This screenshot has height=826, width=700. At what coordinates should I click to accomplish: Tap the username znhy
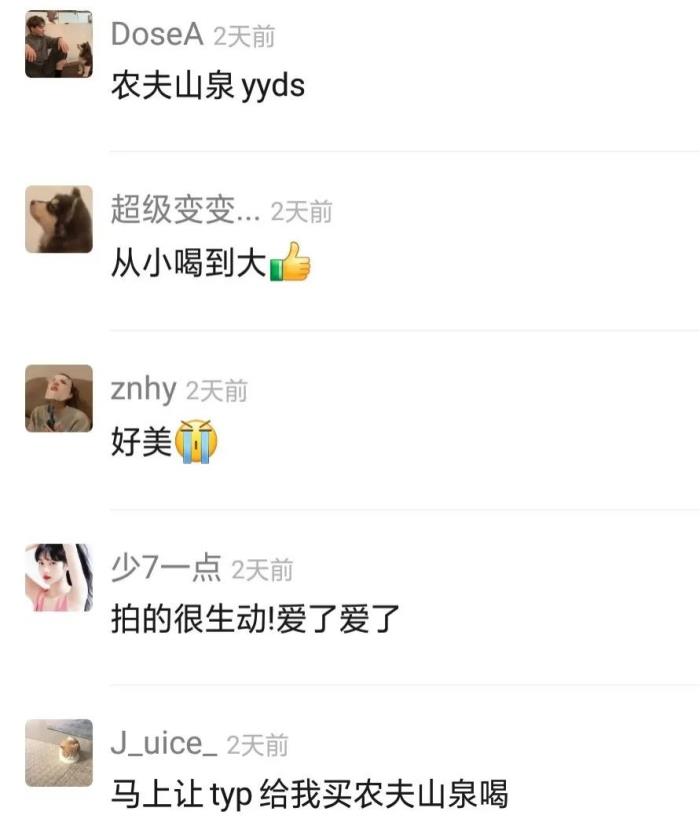tap(143, 390)
